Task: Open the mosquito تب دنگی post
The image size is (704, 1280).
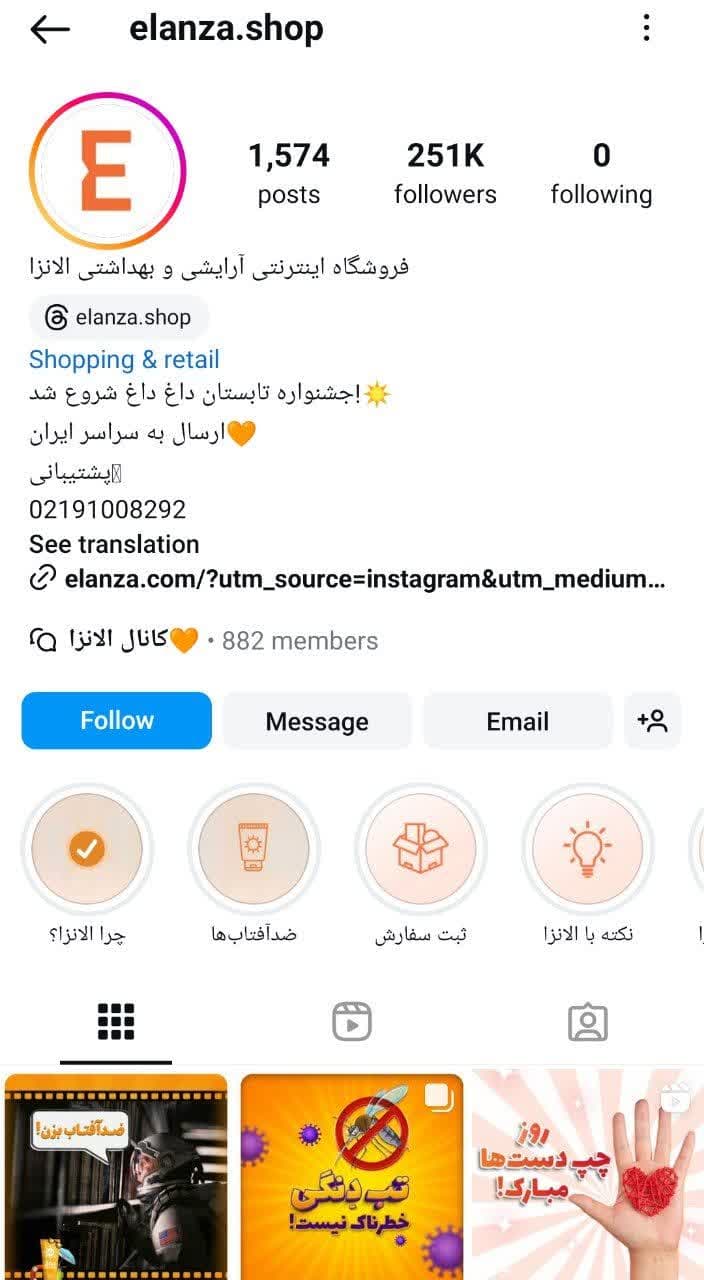Action: (352, 1176)
